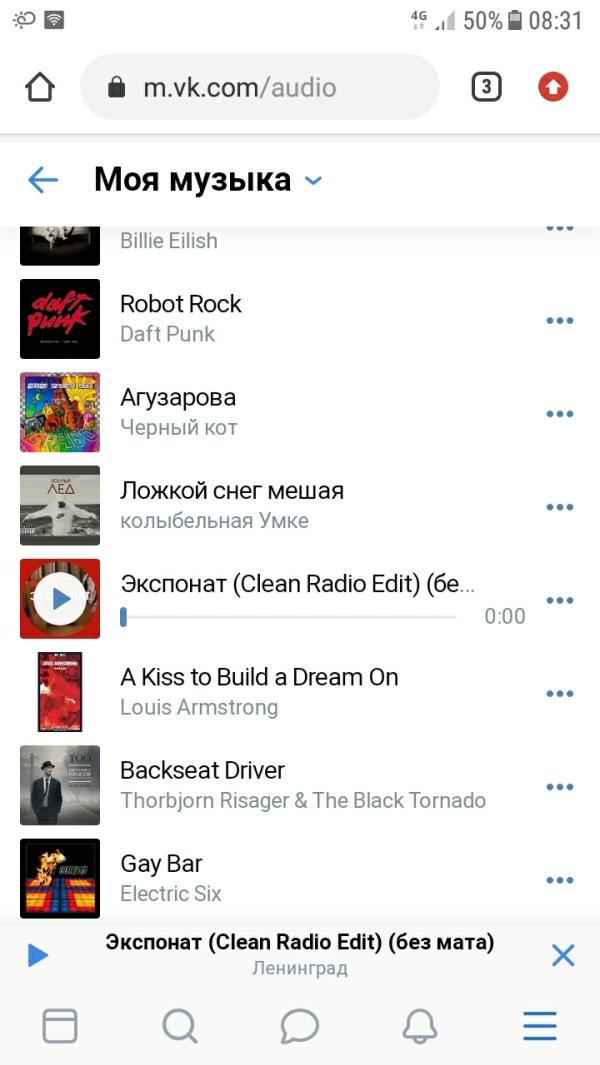Screen dimensions: 600x1065
Task: Close the mini player bar
Action: click(x=563, y=955)
